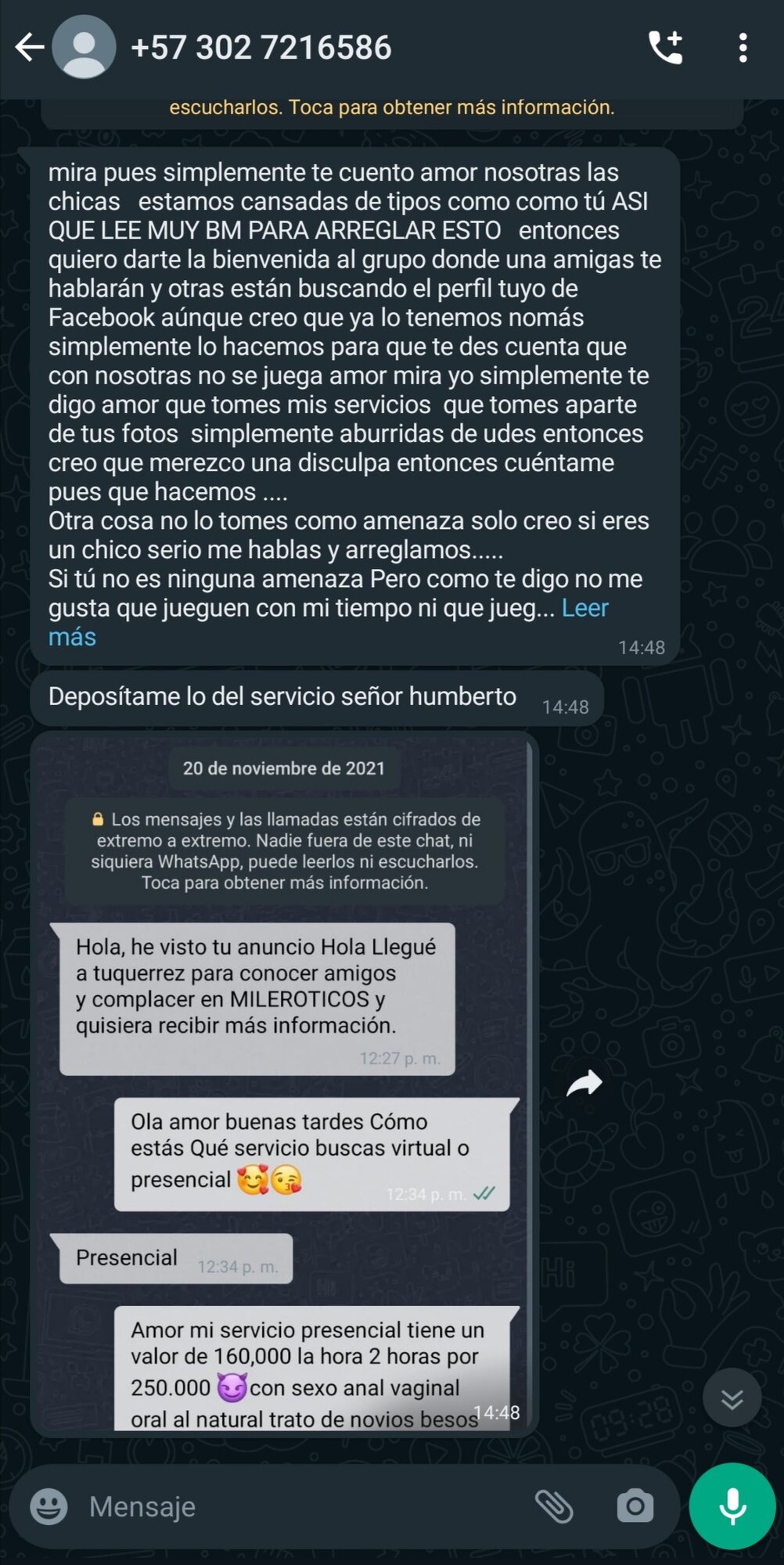Open the camera to send a photo

point(635,1506)
